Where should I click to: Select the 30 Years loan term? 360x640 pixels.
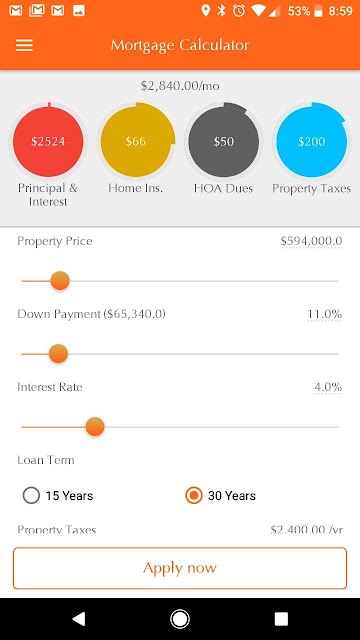point(220,496)
